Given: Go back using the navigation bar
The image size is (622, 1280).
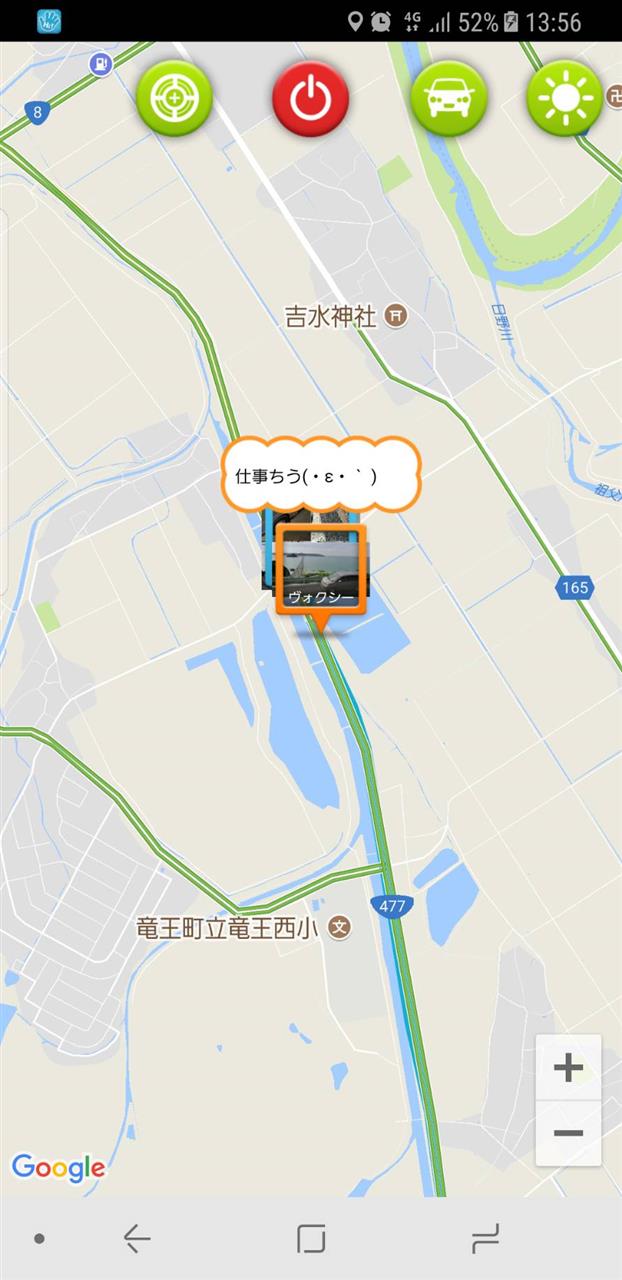Looking at the screenshot, I should (137, 1239).
